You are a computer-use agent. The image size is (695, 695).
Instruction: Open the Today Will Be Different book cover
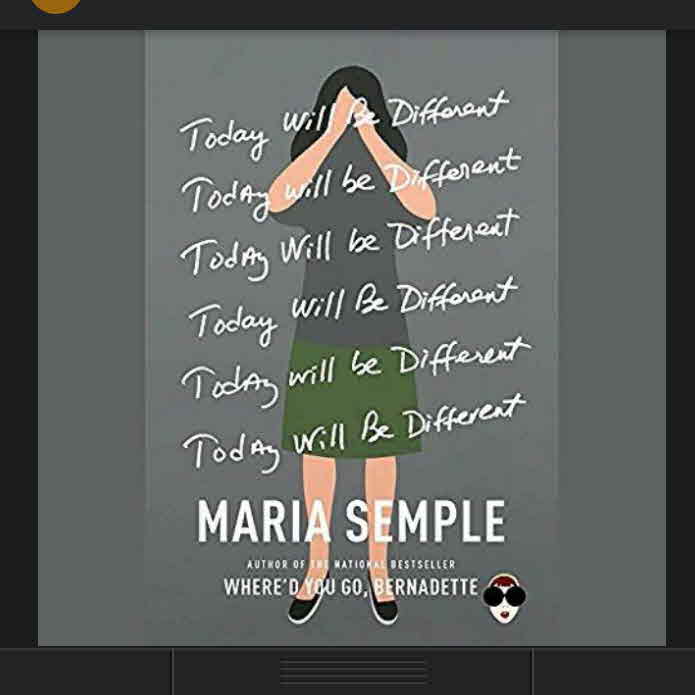[x=351, y=338]
